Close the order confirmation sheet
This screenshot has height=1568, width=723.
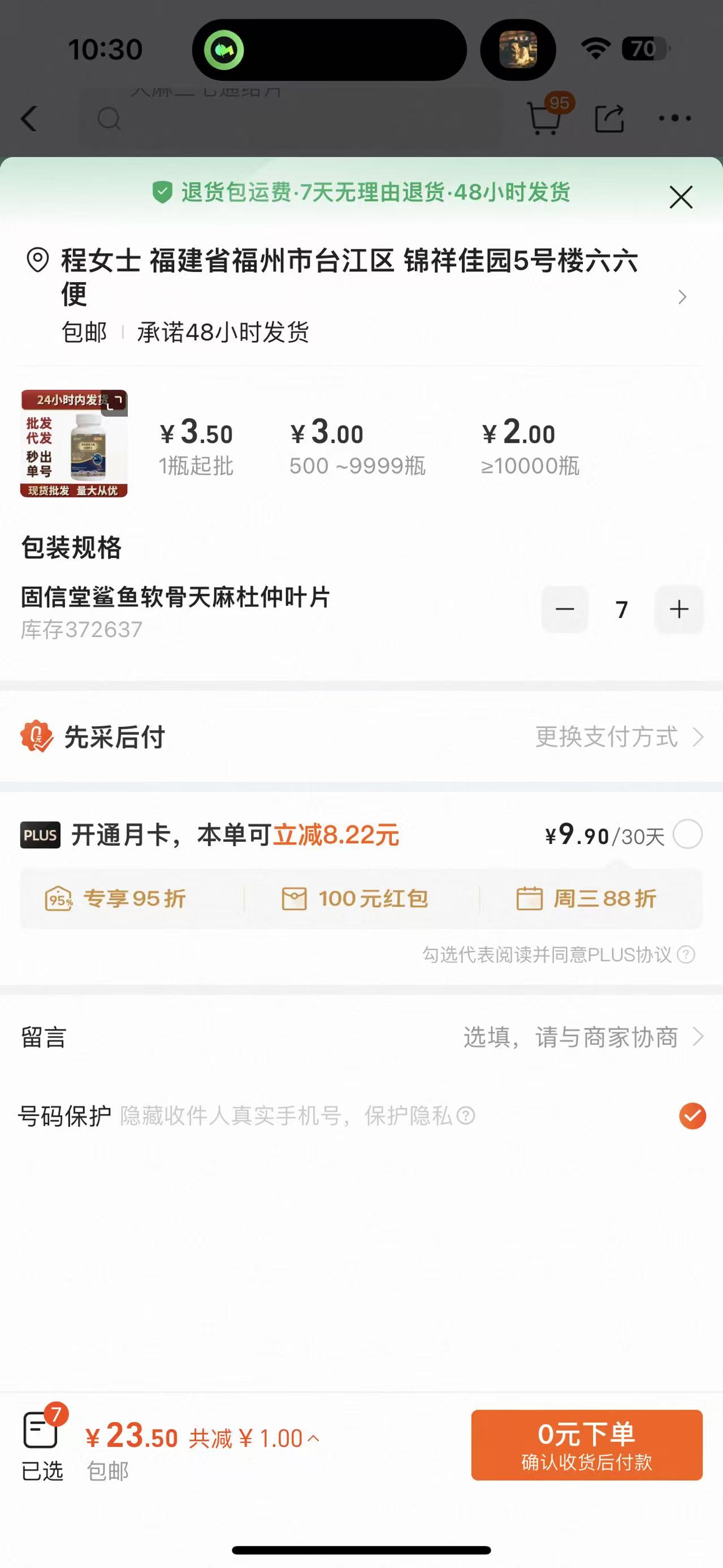[x=681, y=197]
